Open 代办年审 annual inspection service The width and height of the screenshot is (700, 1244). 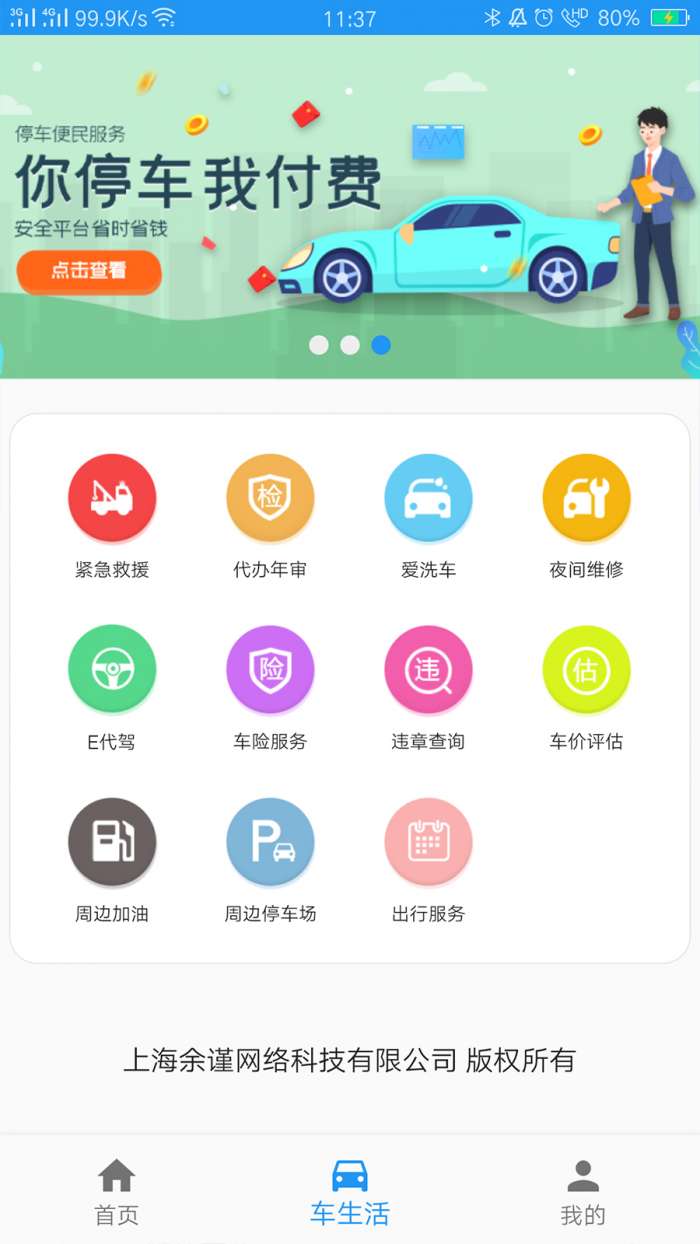click(x=270, y=498)
